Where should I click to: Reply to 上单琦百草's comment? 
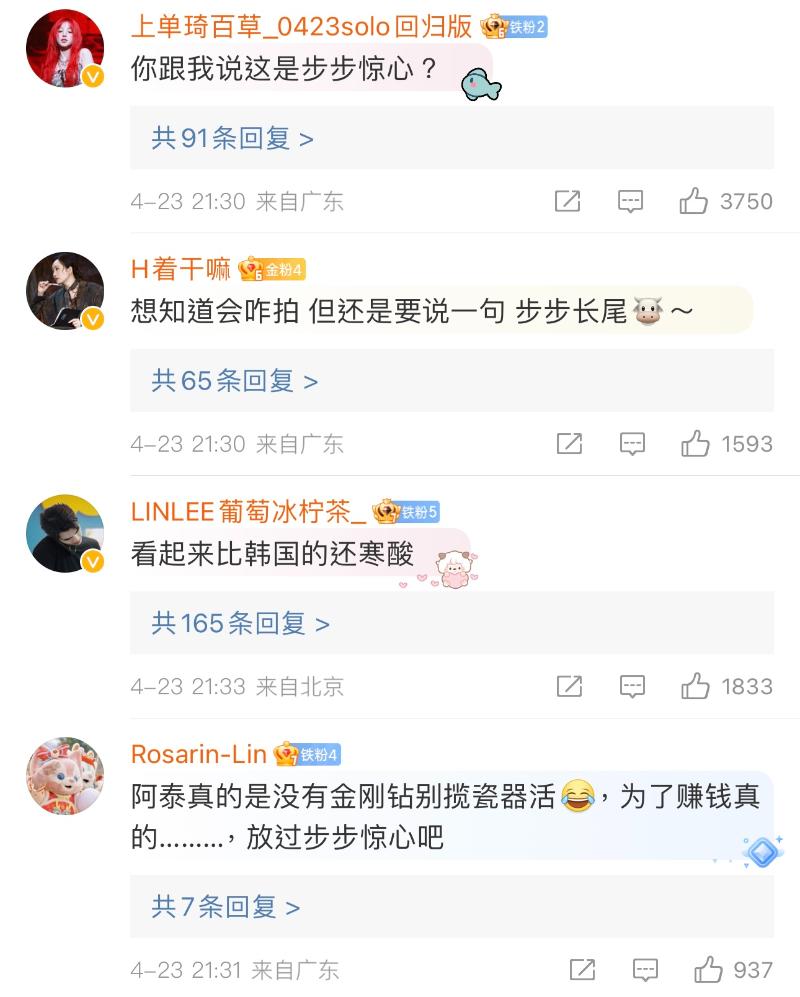[630, 201]
